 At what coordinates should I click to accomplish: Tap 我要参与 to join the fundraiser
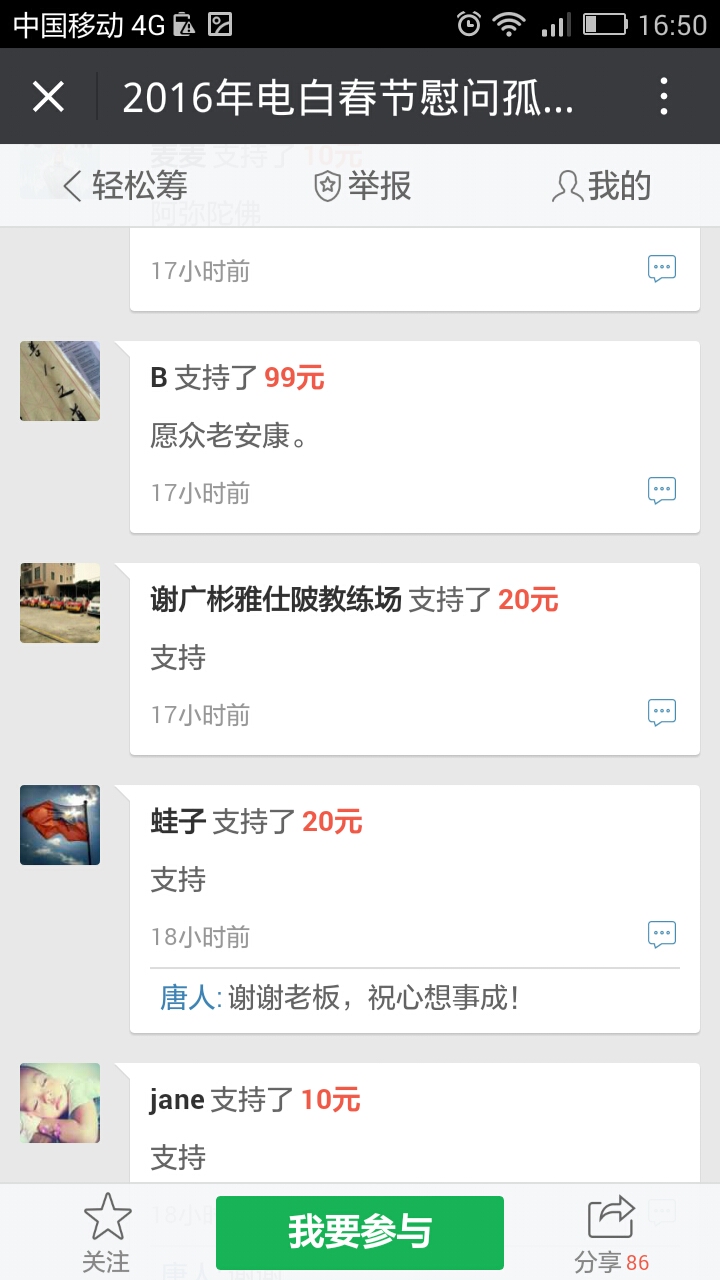click(x=360, y=1232)
